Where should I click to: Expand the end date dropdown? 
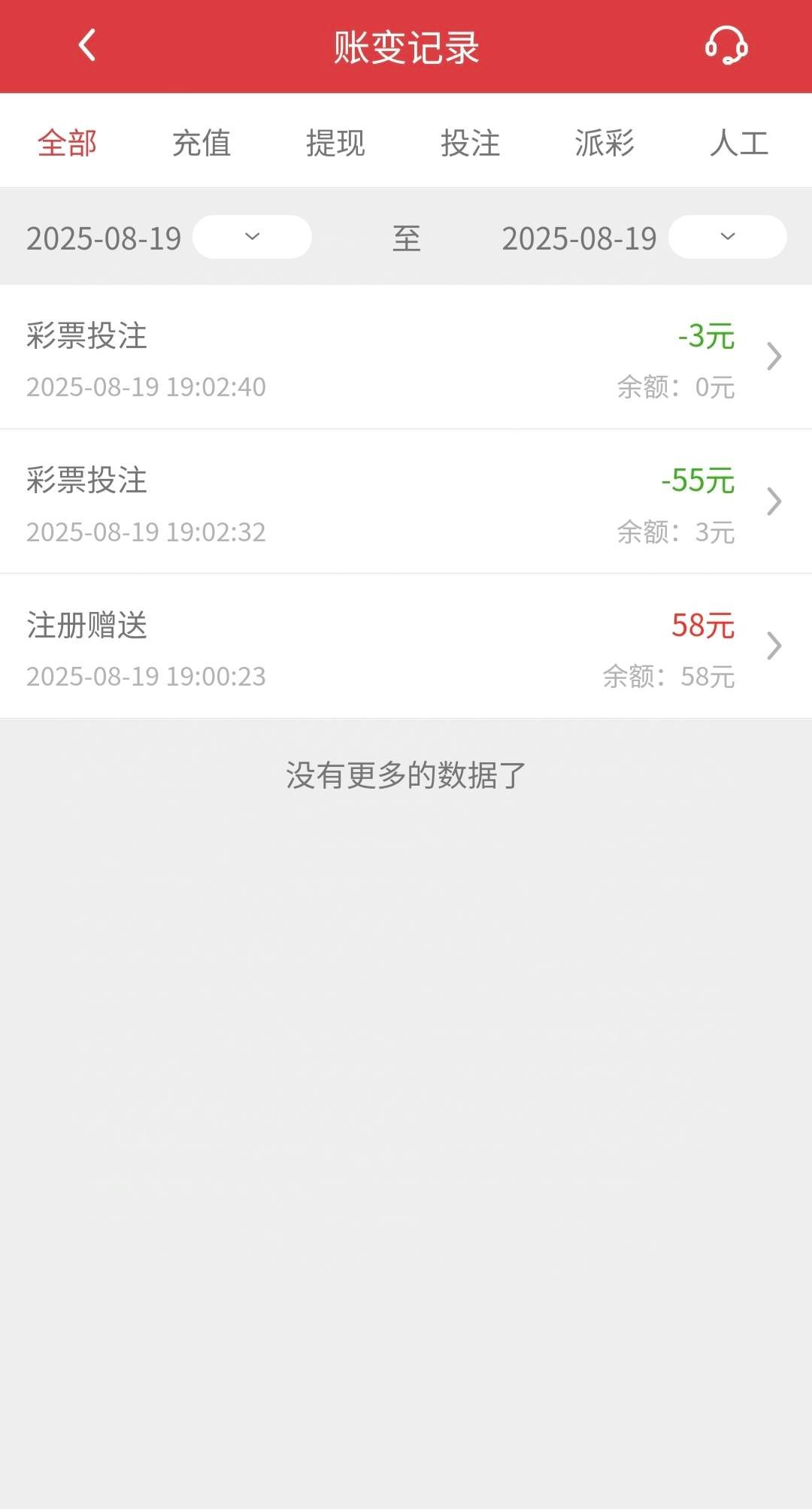tap(727, 237)
